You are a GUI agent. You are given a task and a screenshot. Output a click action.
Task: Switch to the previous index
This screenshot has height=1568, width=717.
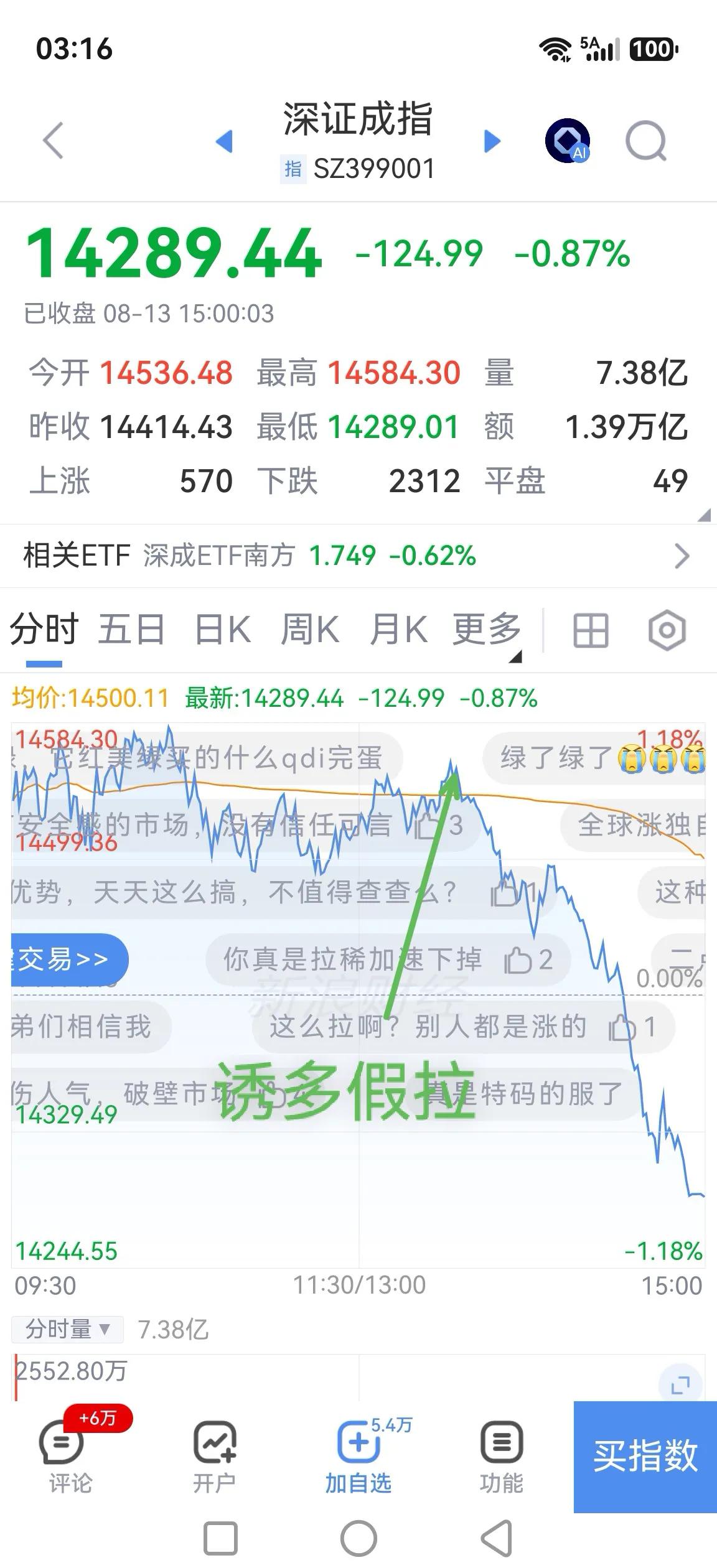224,141
